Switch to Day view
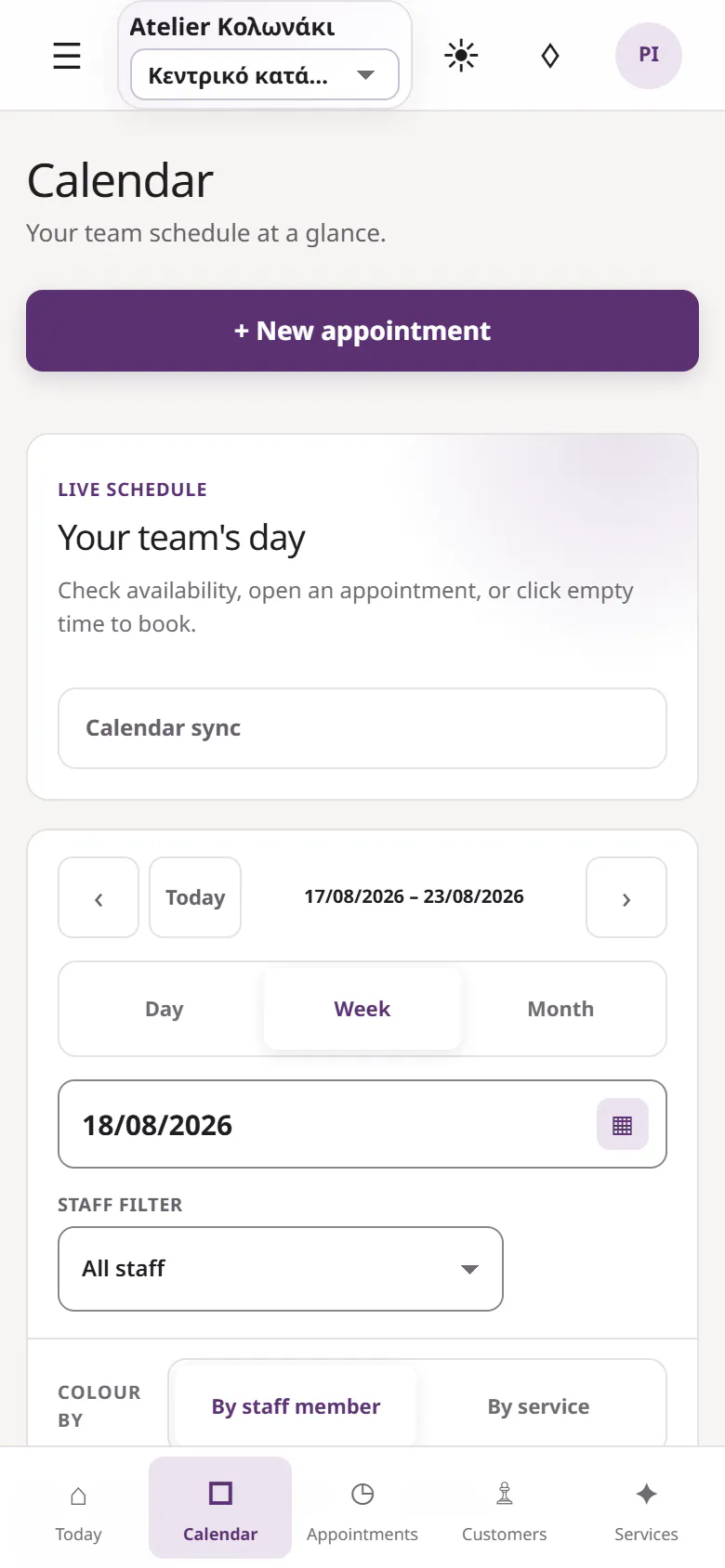 click(165, 1009)
